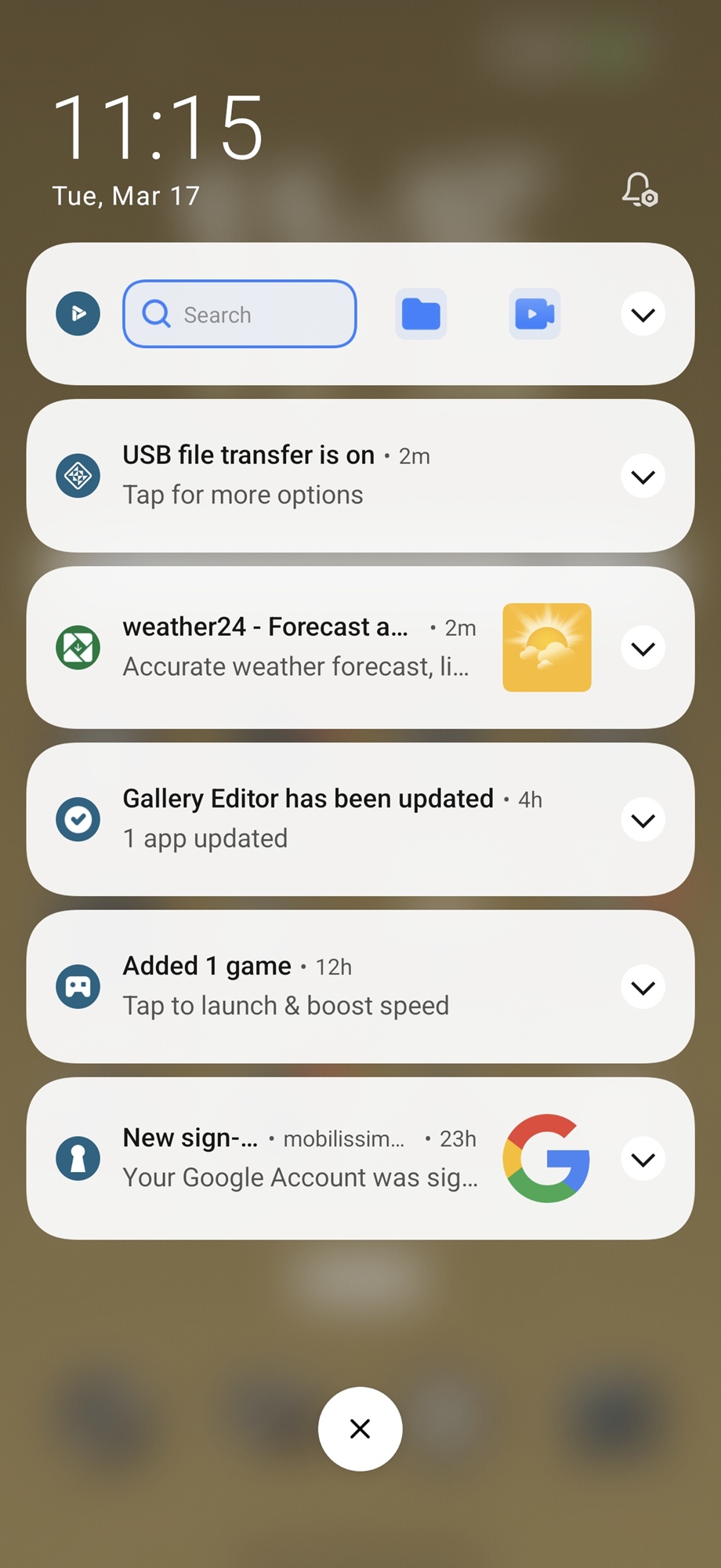The height and width of the screenshot is (1568, 721).
Task: Expand the weather24 notification
Action: 643,648
